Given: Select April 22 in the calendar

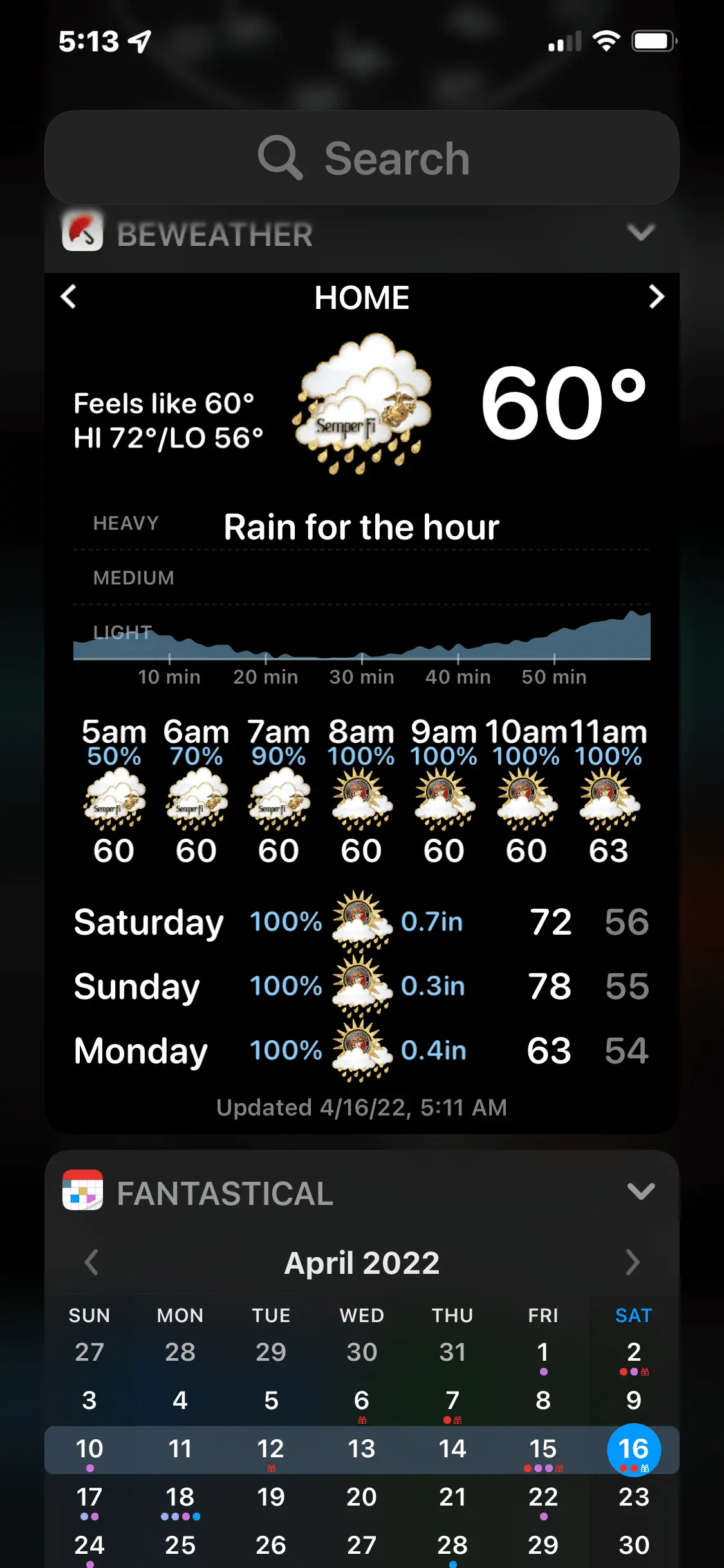Looking at the screenshot, I should tap(543, 1498).
